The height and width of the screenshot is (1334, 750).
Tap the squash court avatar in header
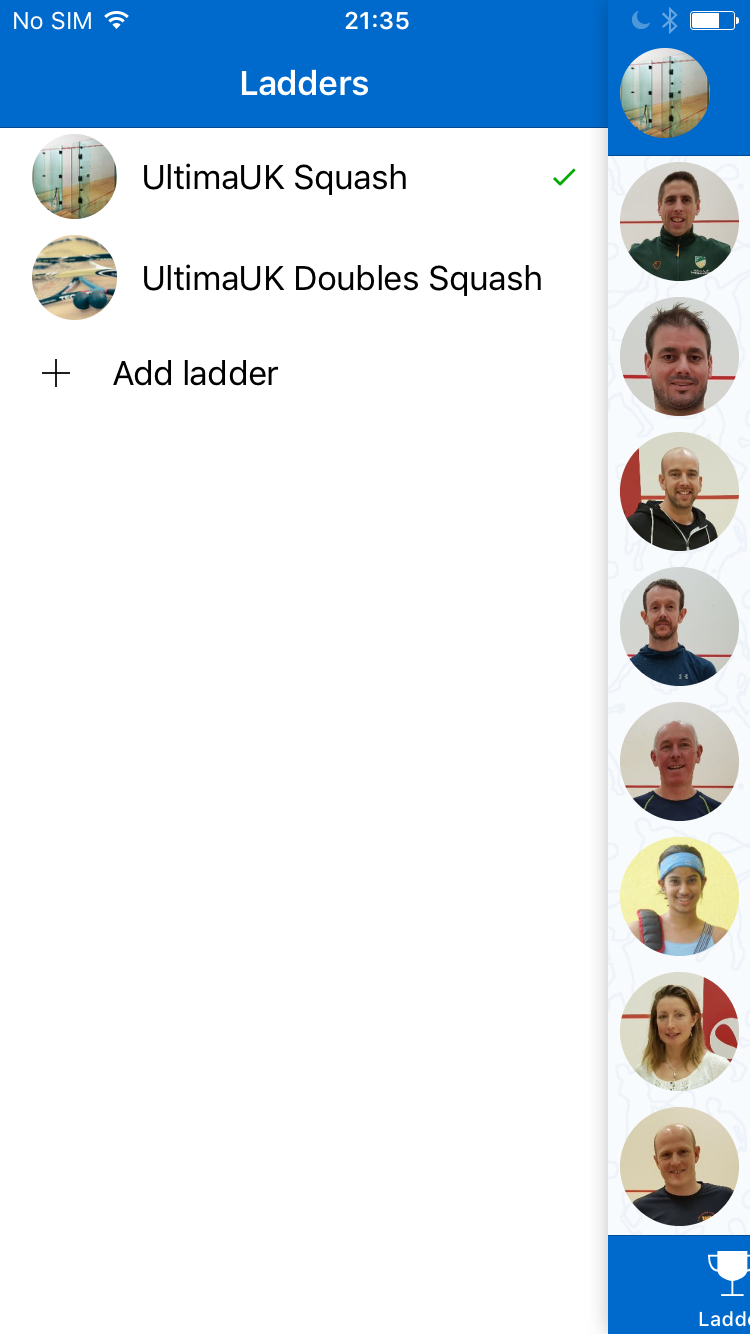tap(665, 92)
